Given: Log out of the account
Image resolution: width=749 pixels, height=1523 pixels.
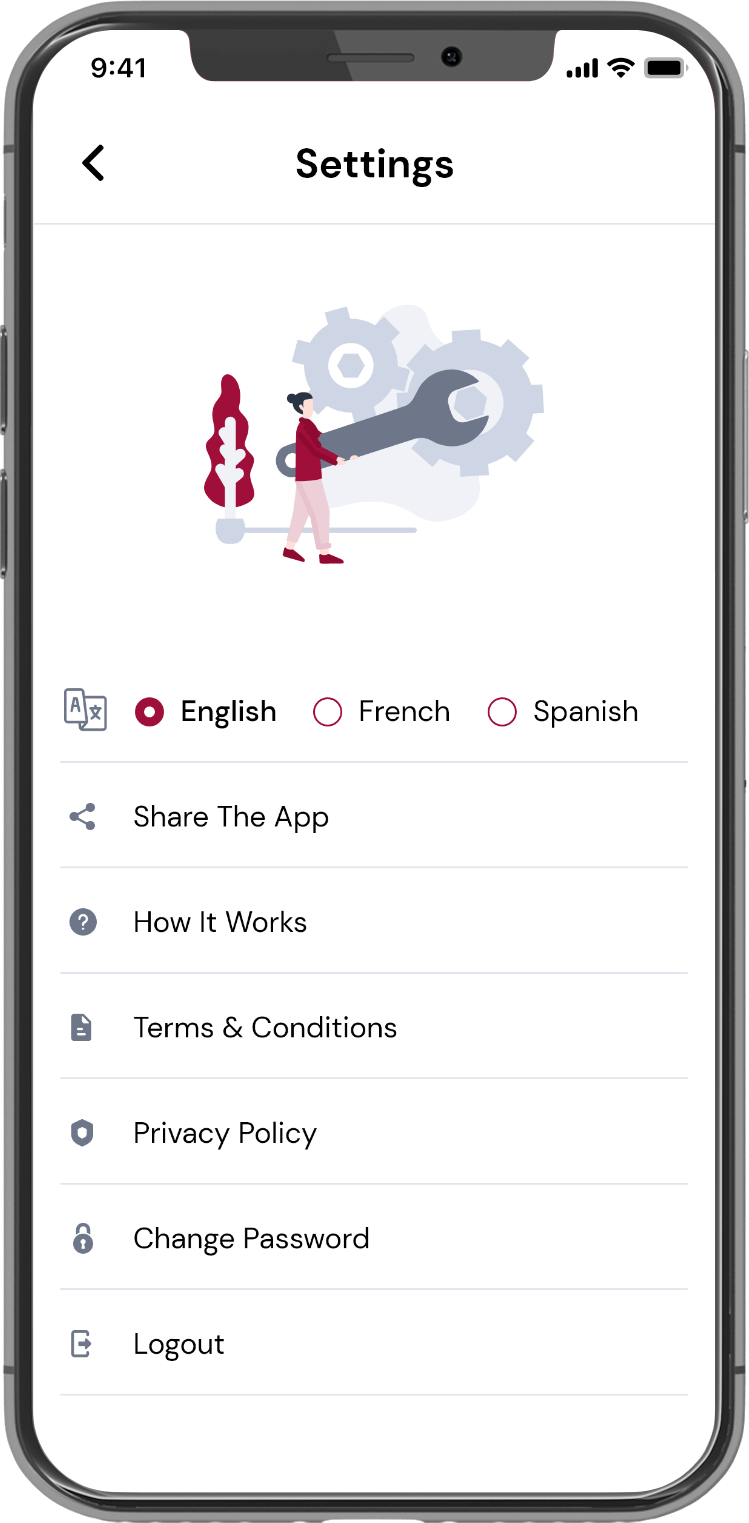Looking at the screenshot, I should [x=179, y=1344].
